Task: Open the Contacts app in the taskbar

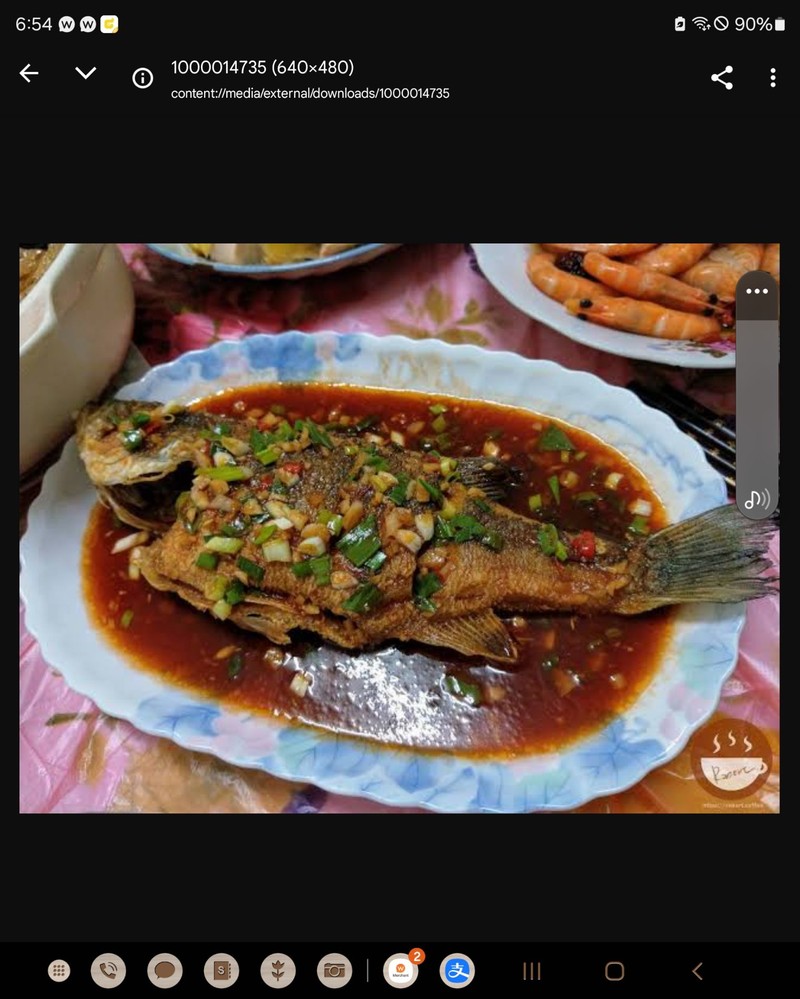Action: click(x=221, y=970)
